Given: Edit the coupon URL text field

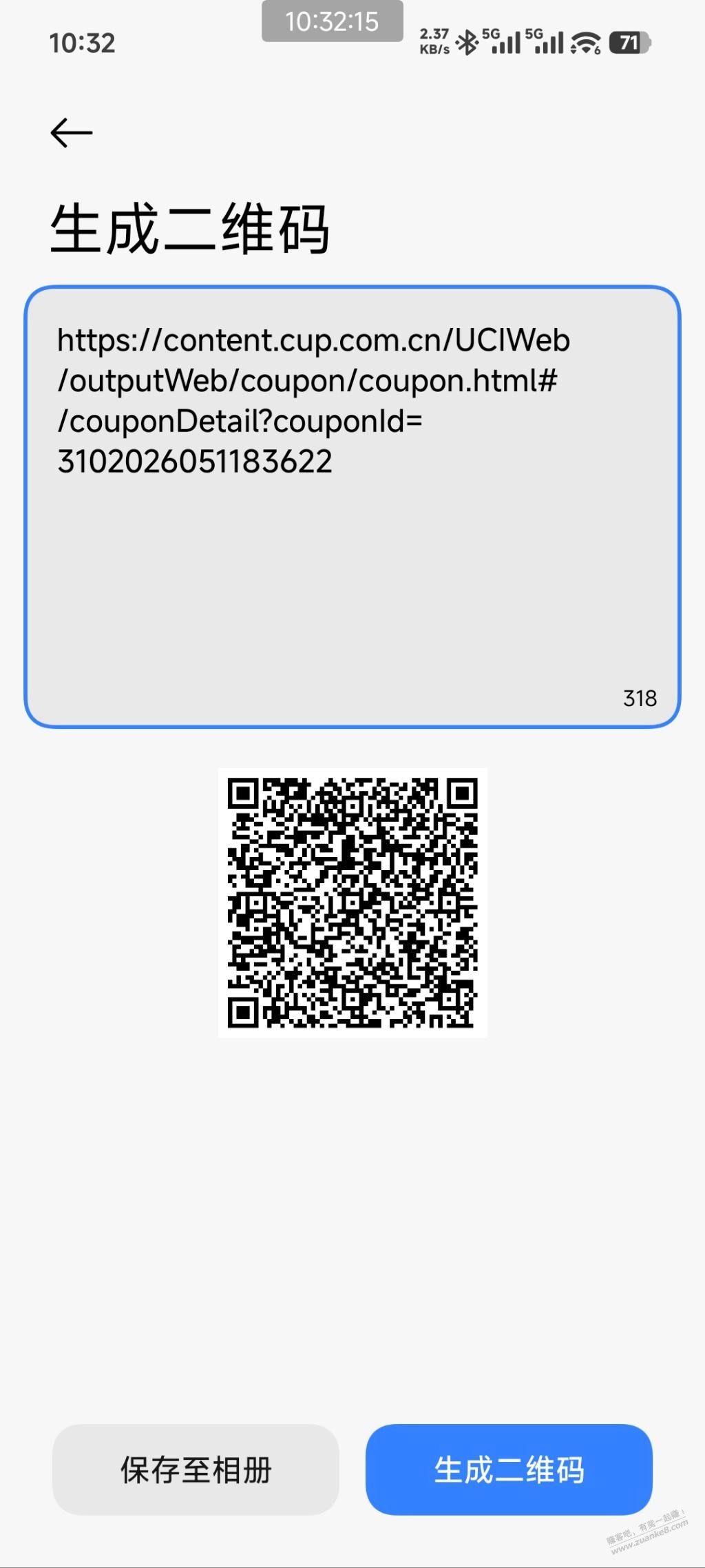Looking at the screenshot, I should coord(352,506).
